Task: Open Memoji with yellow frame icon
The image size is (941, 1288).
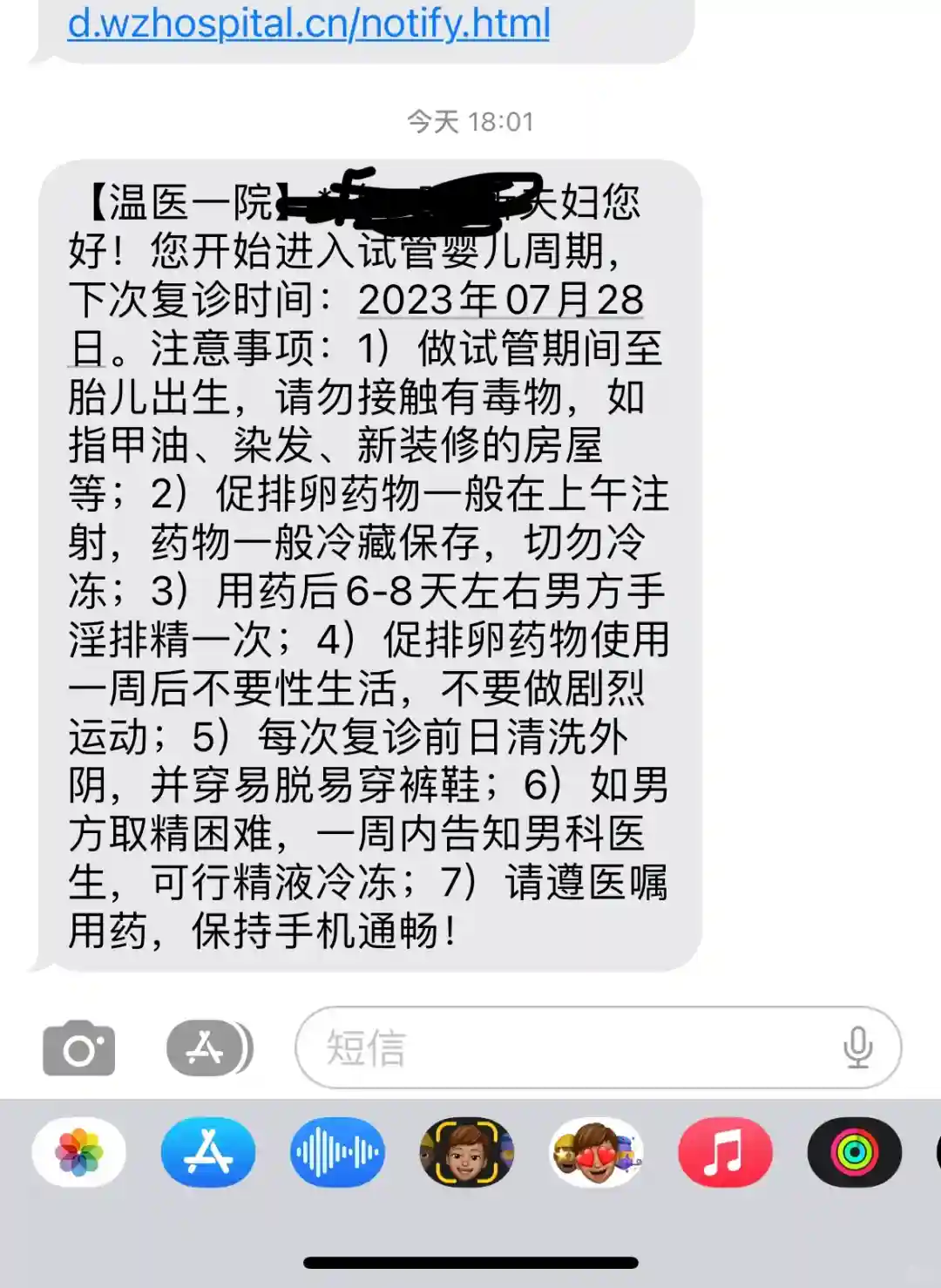Action: click(x=467, y=1152)
